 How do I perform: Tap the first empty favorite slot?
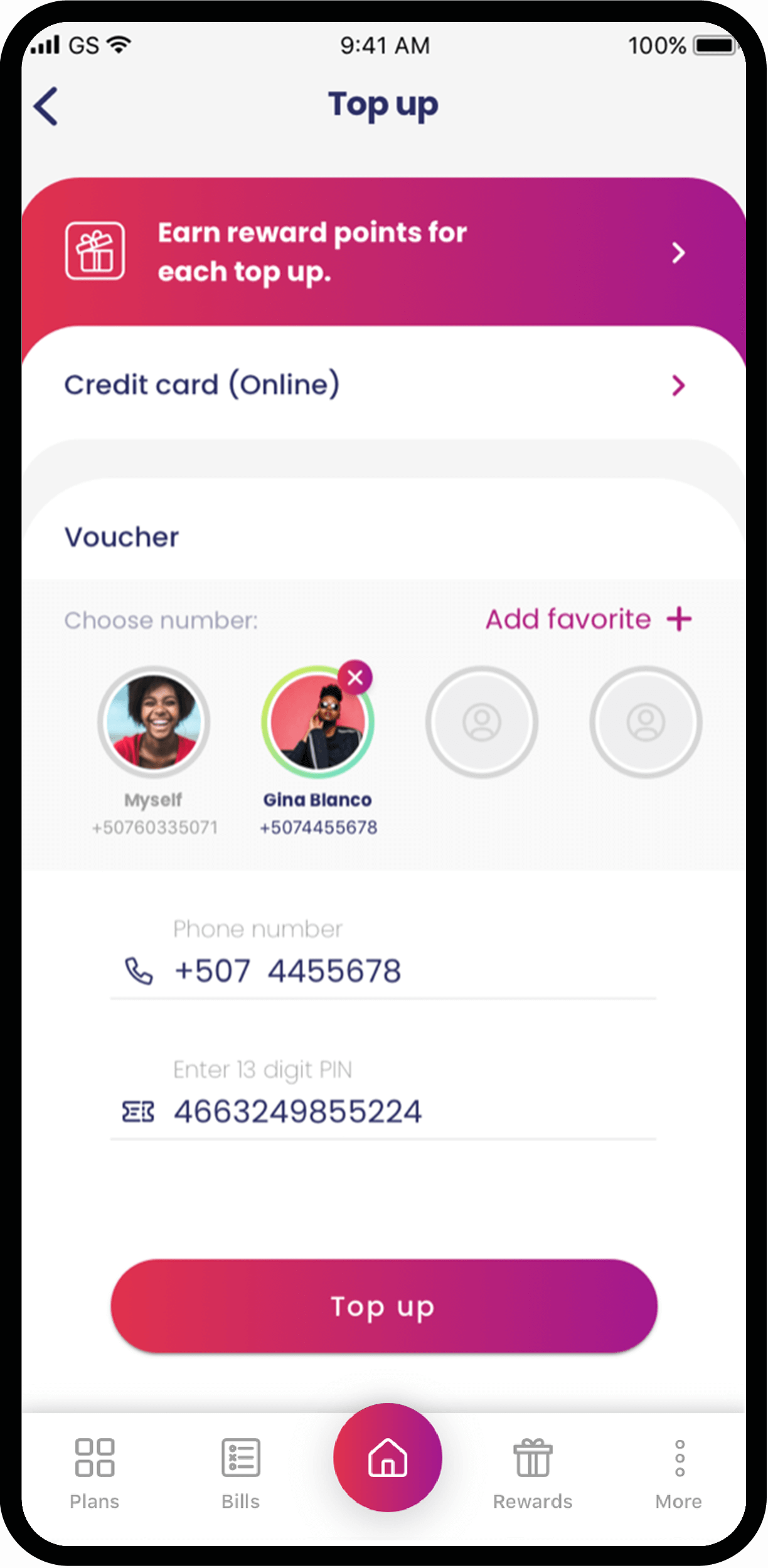(481, 722)
